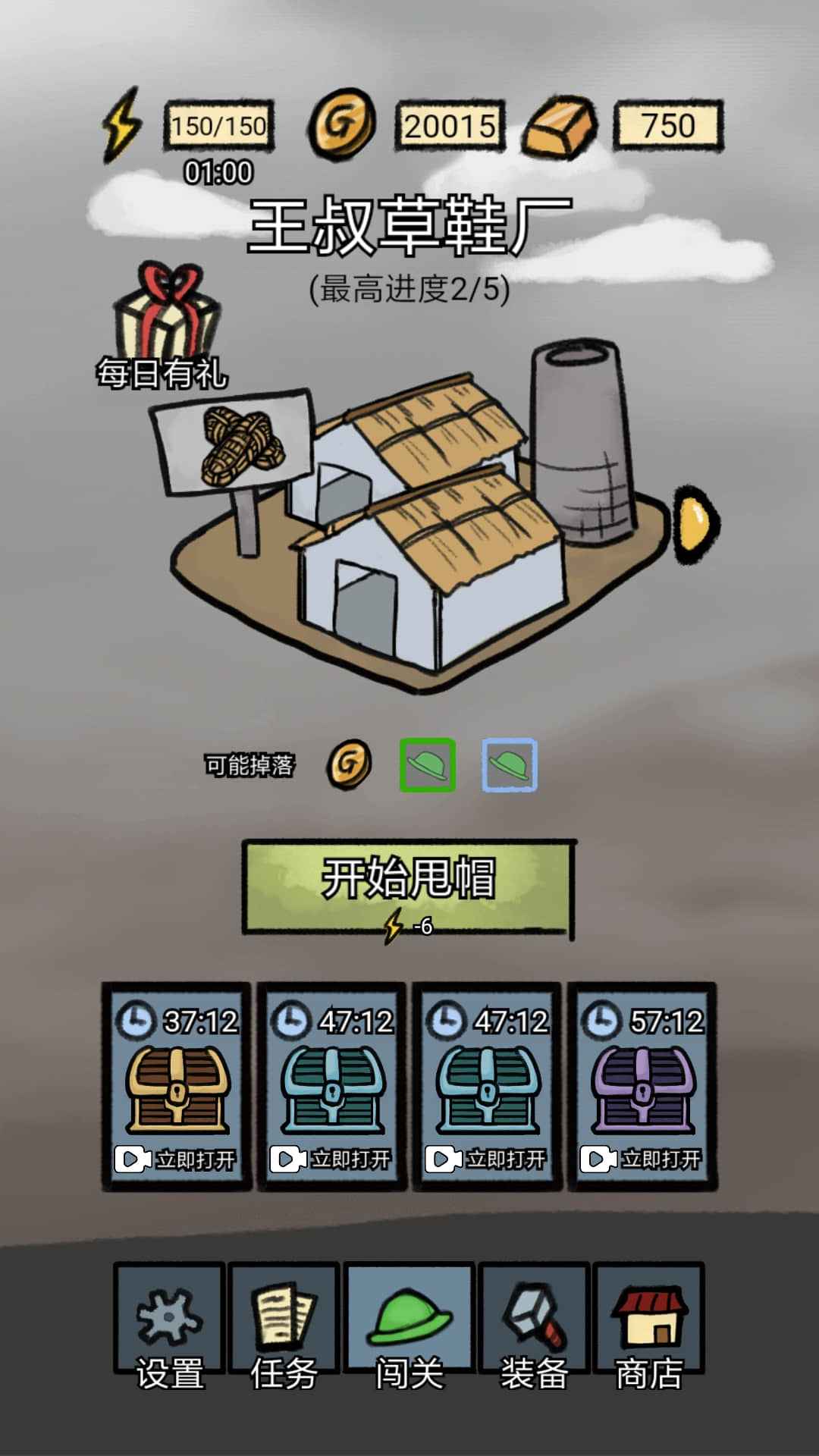Go to the 装备 equipment tab
819x1456 pixels.
[534, 1323]
